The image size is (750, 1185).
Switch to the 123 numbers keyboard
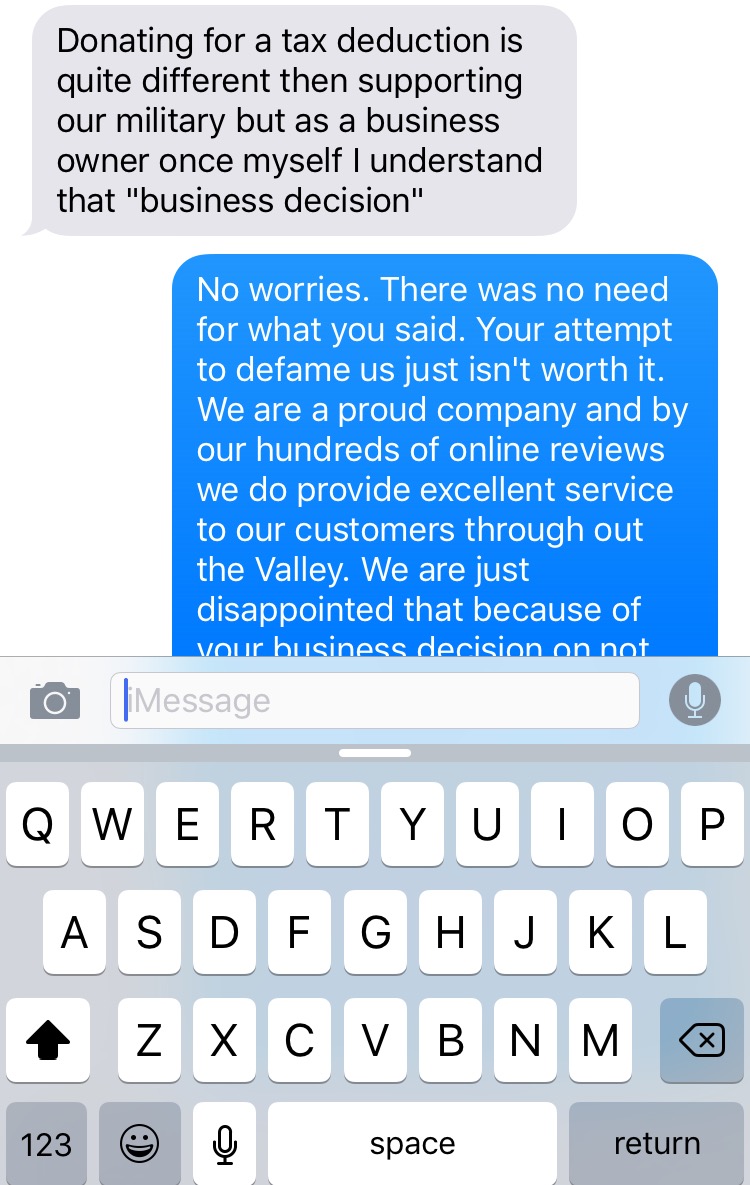pos(46,1144)
